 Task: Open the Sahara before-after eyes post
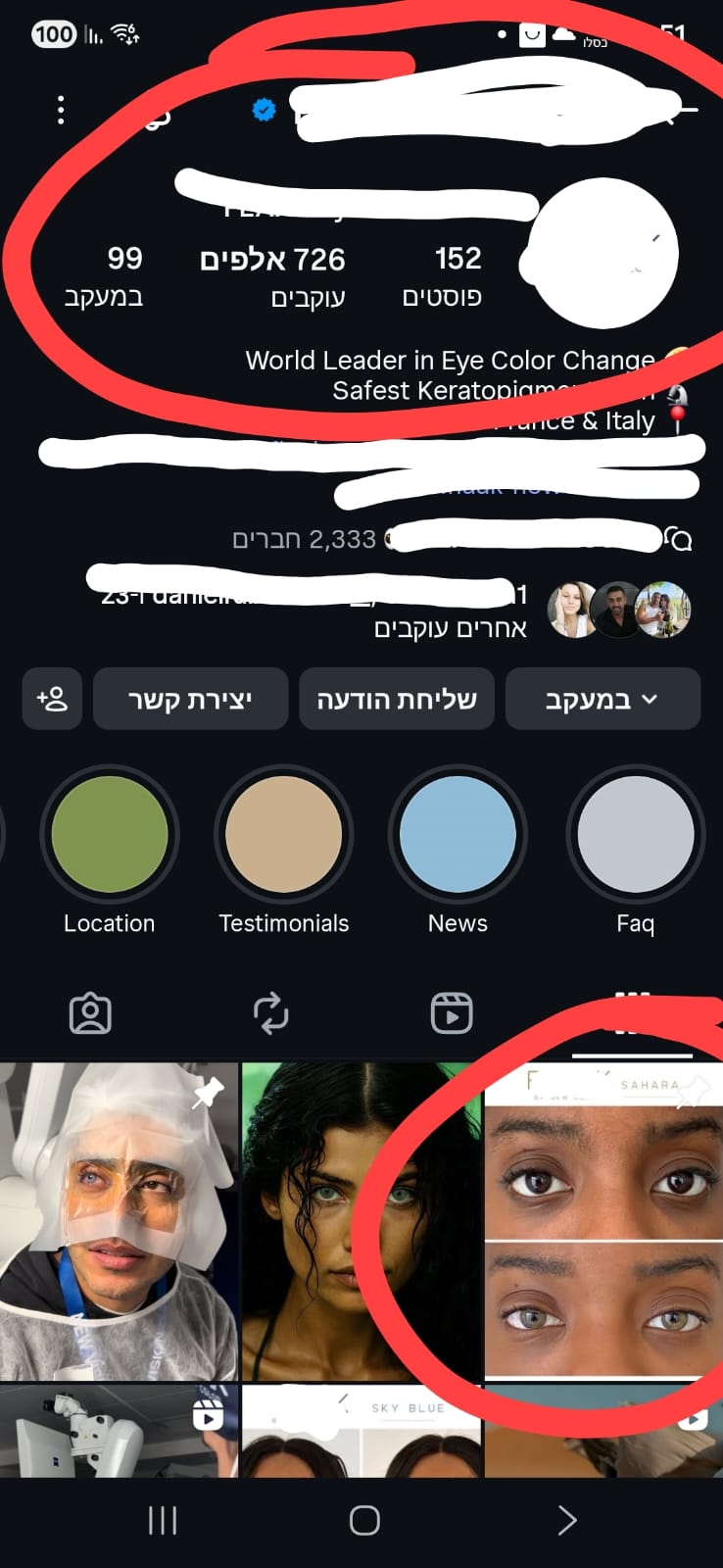602,1220
